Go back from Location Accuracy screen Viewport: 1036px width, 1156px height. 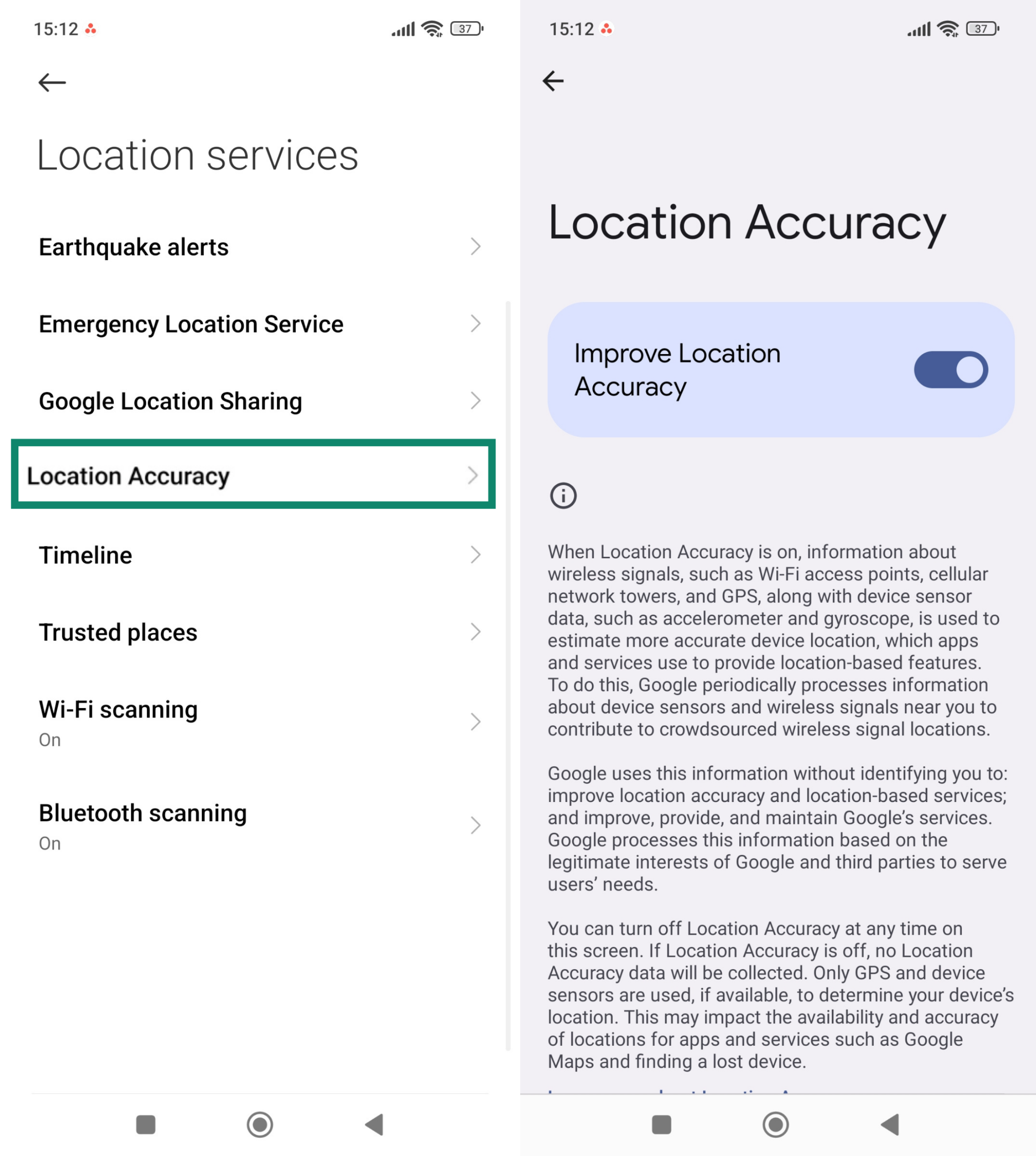click(553, 81)
